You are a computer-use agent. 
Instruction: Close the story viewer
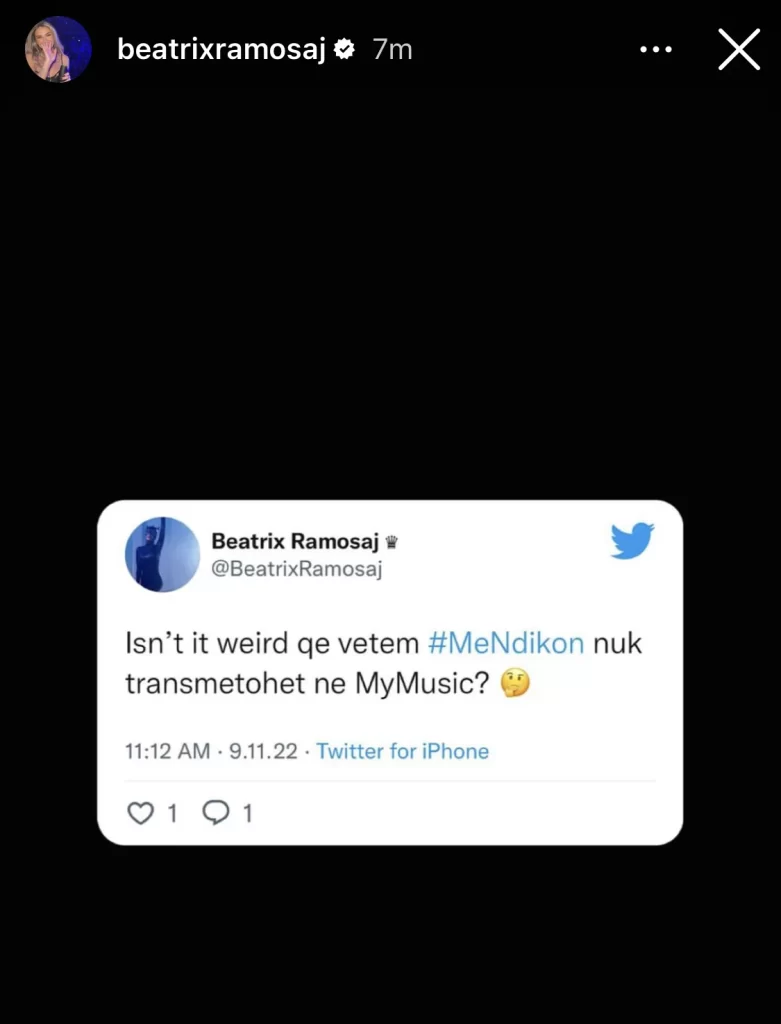point(739,49)
